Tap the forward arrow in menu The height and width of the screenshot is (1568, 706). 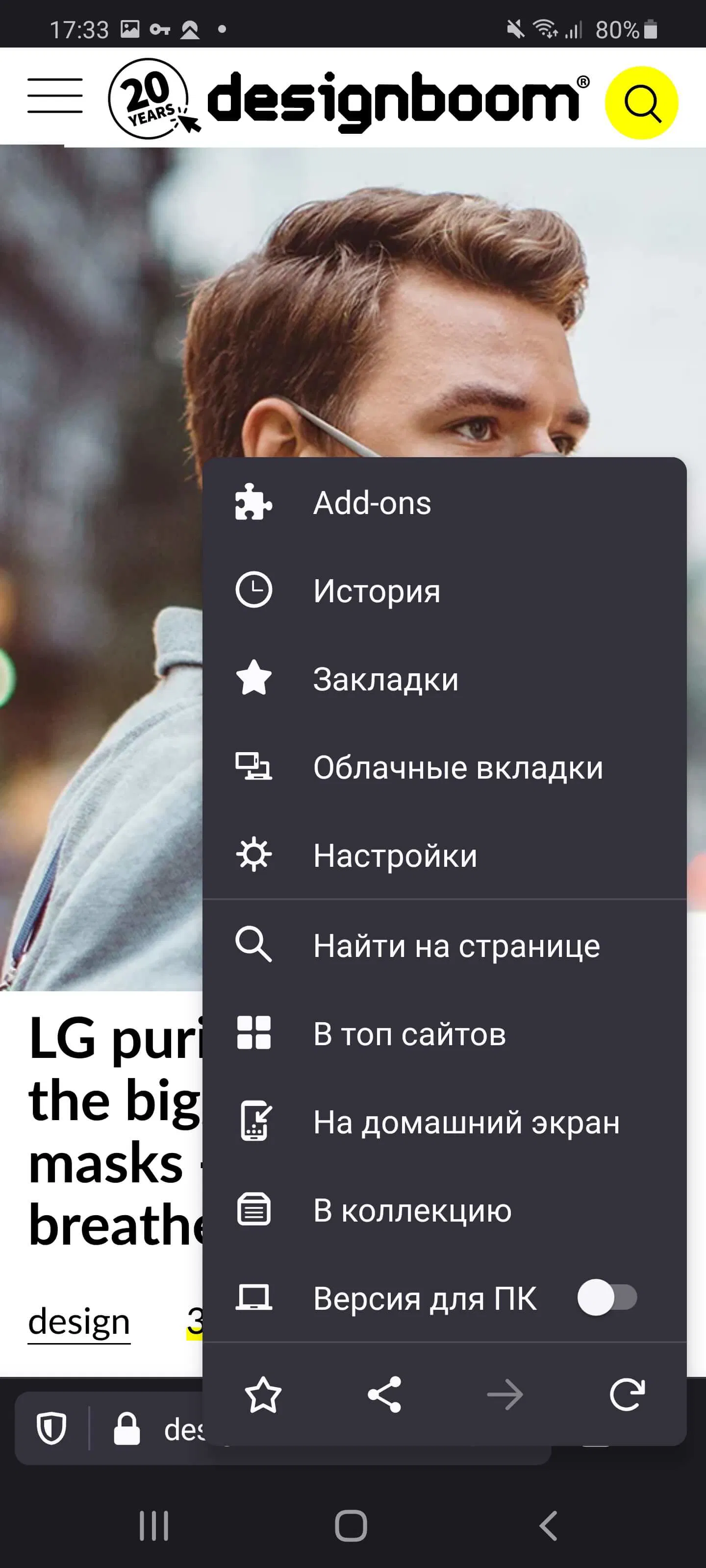click(x=505, y=1395)
